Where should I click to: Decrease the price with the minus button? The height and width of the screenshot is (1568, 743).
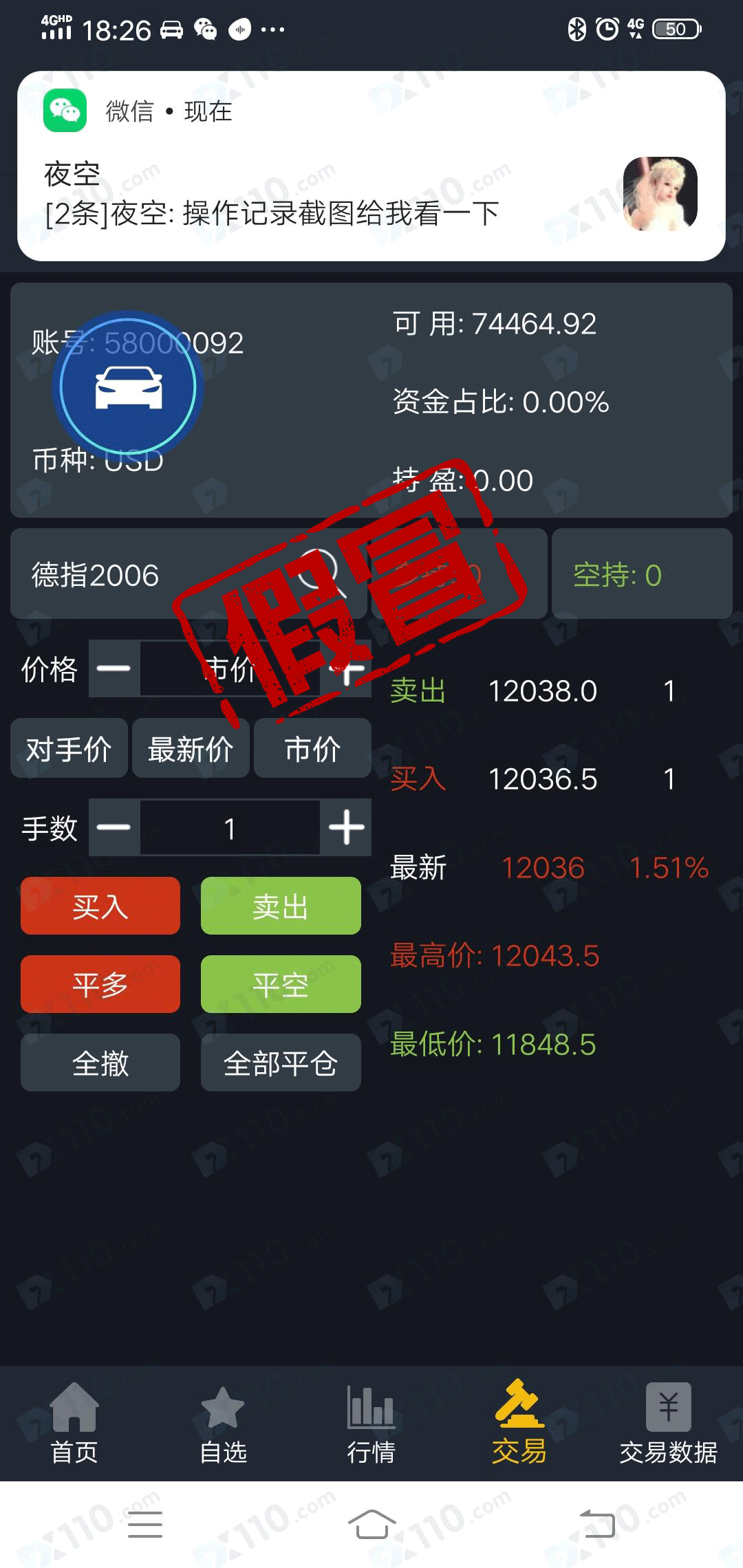coord(114,668)
